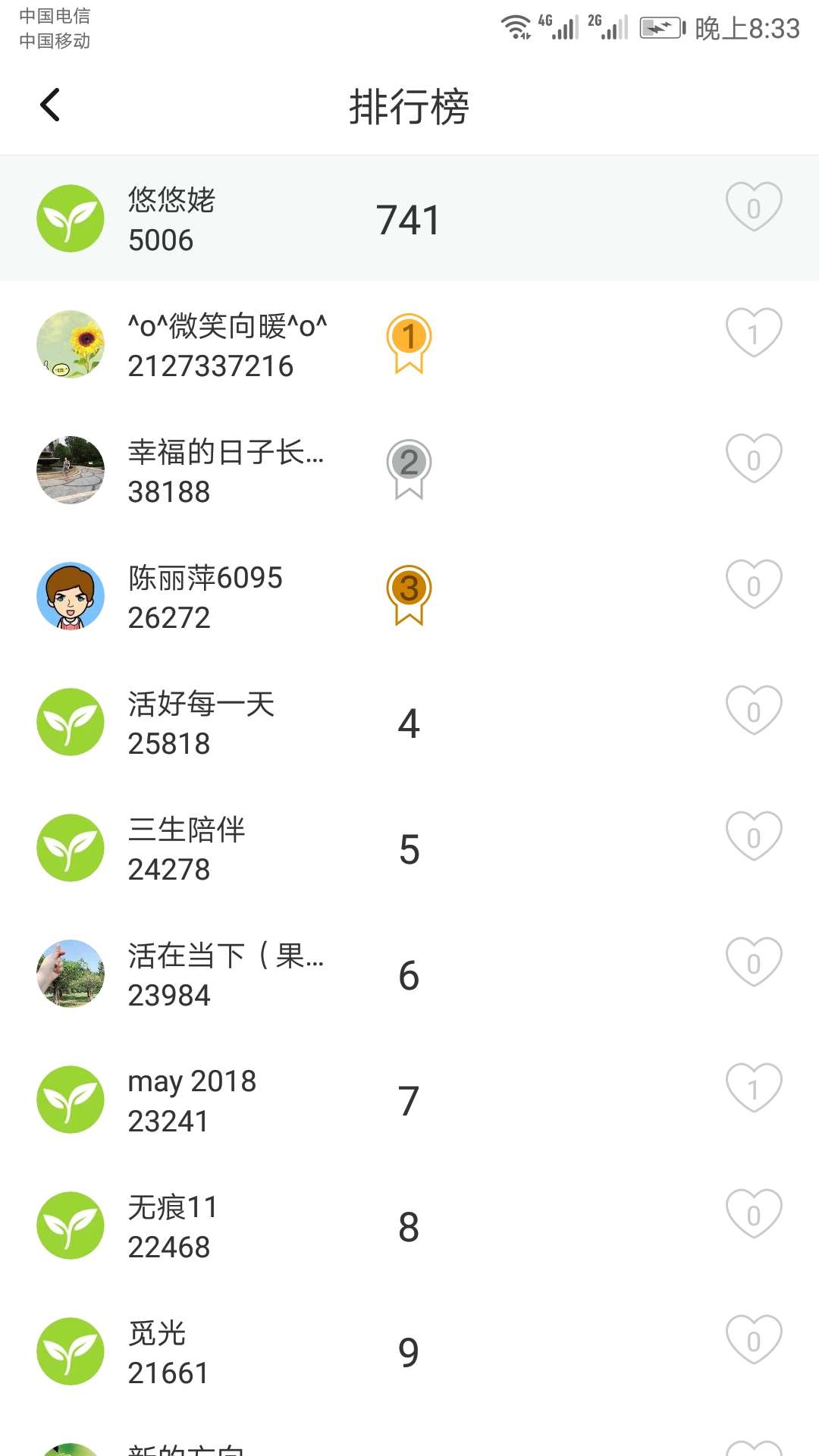Select 幸福的日子长's park photo avatar

coord(70,470)
